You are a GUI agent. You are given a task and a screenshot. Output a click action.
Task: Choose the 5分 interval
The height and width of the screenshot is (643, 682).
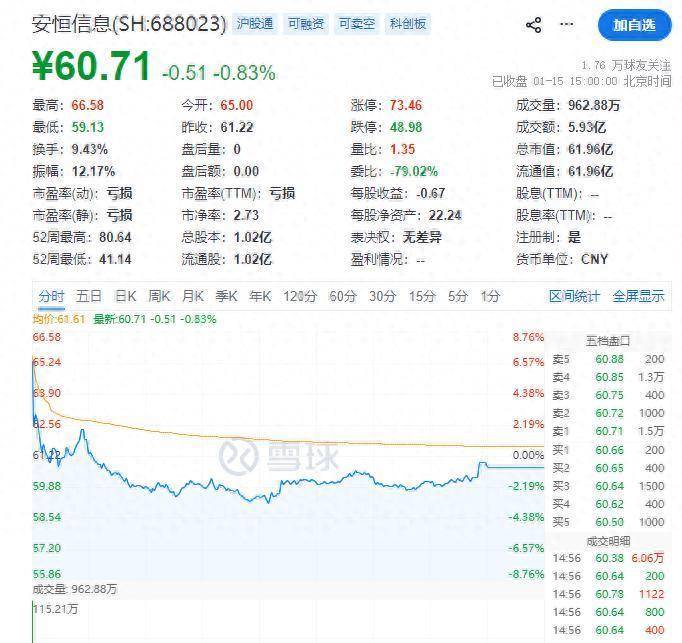(x=458, y=296)
